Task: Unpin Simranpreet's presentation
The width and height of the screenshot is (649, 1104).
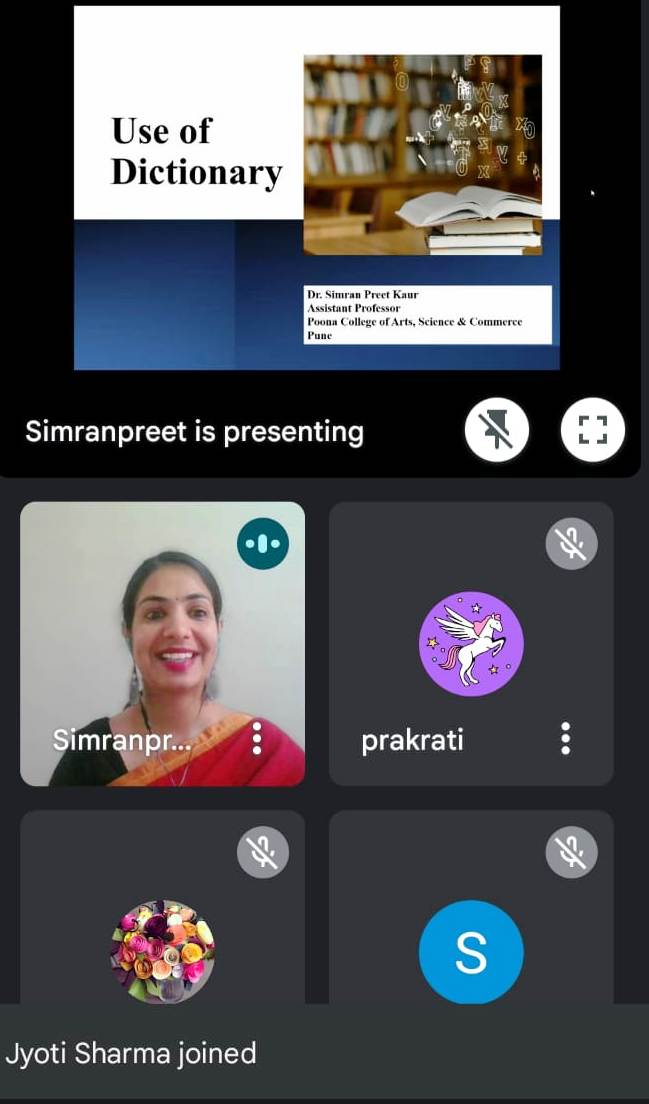Action: pos(497,431)
